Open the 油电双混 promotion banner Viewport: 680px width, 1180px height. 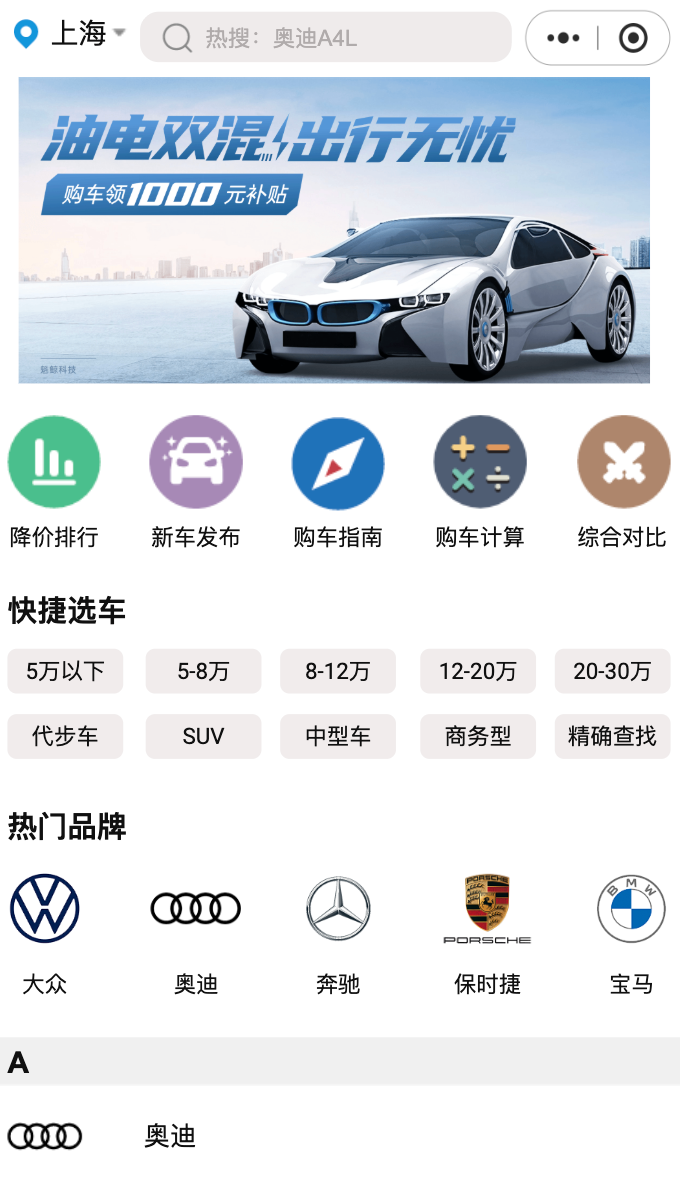point(334,230)
